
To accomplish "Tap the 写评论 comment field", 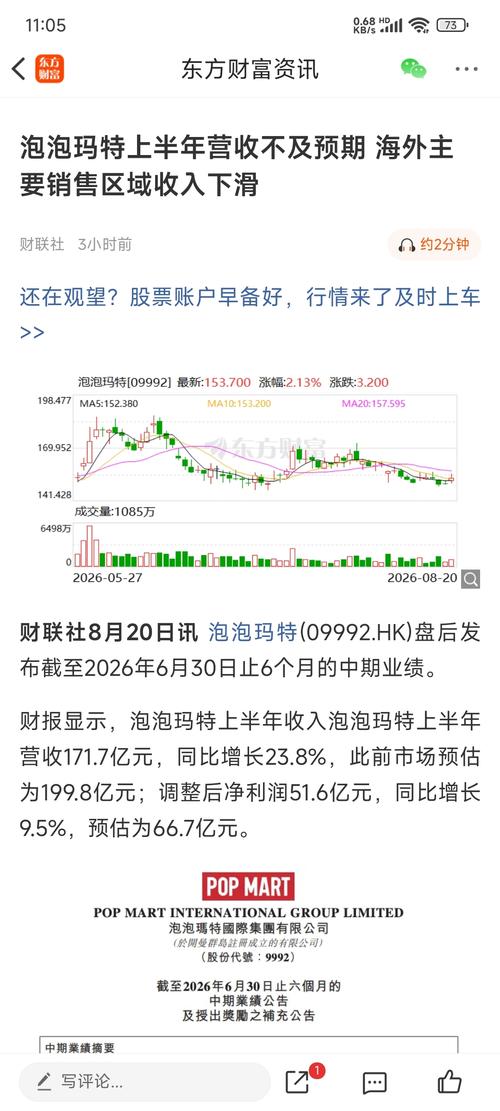I will (x=144, y=1082).
